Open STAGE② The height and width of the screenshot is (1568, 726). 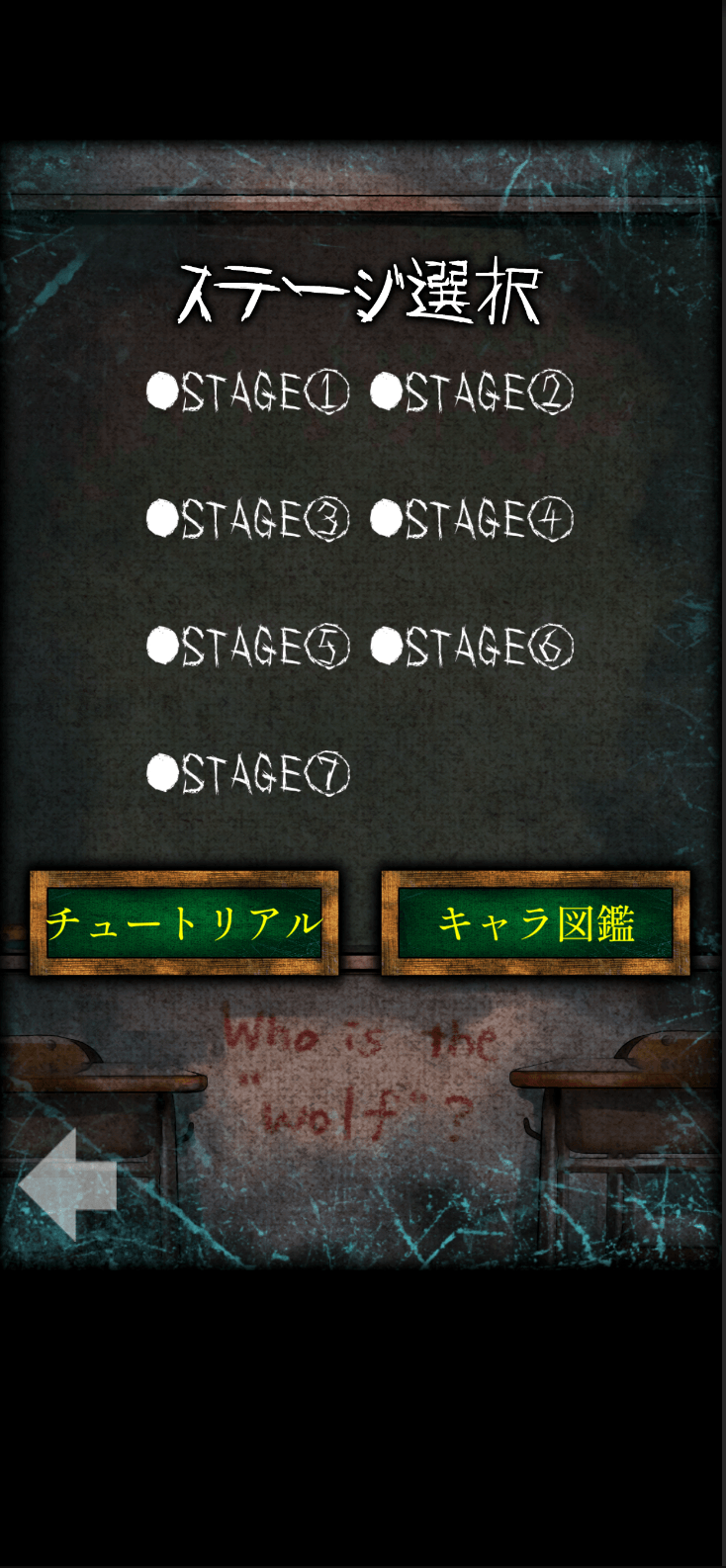(472, 392)
